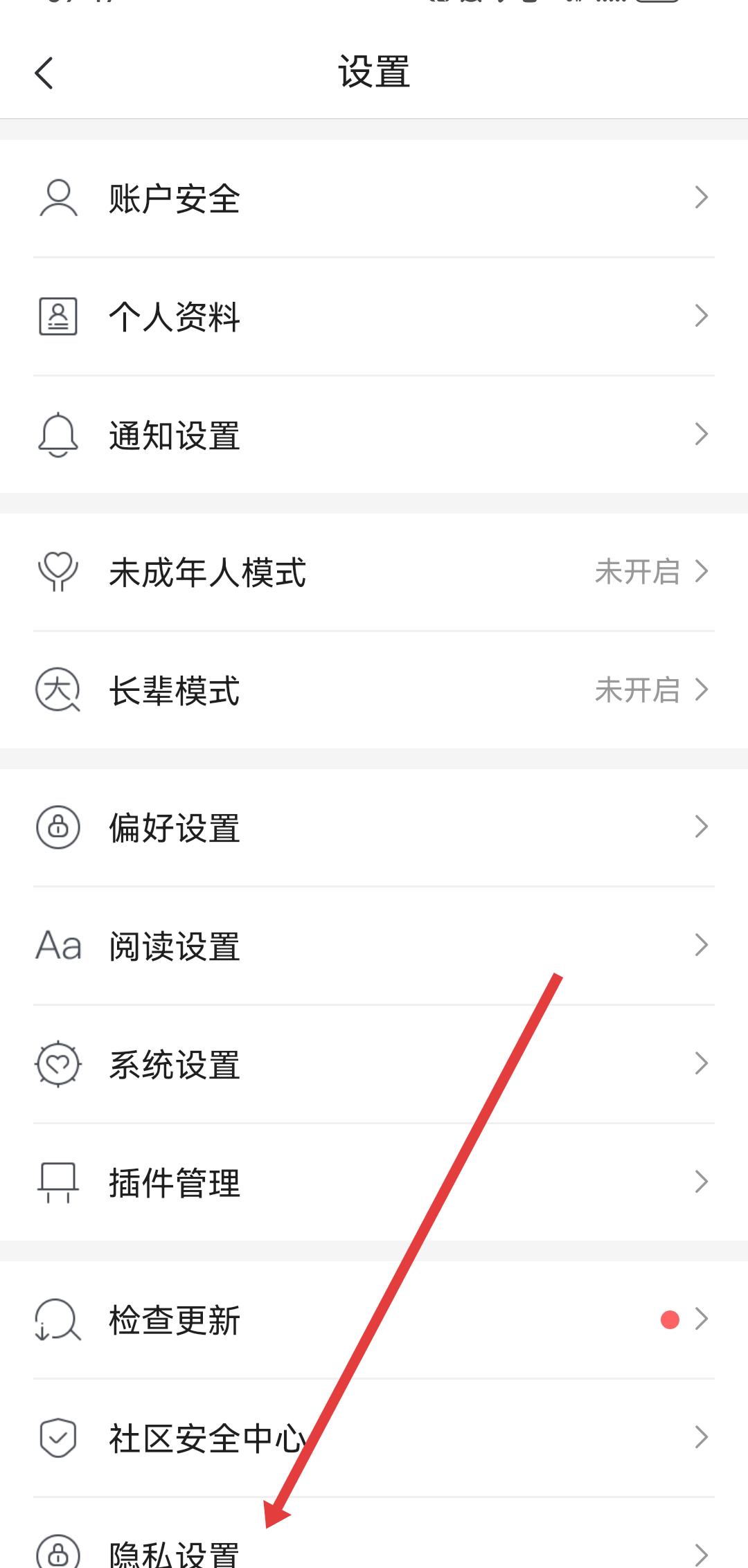Viewport: 748px width, 1568px height.
Task: Go back from the 设置 page
Action: click(44, 73)
